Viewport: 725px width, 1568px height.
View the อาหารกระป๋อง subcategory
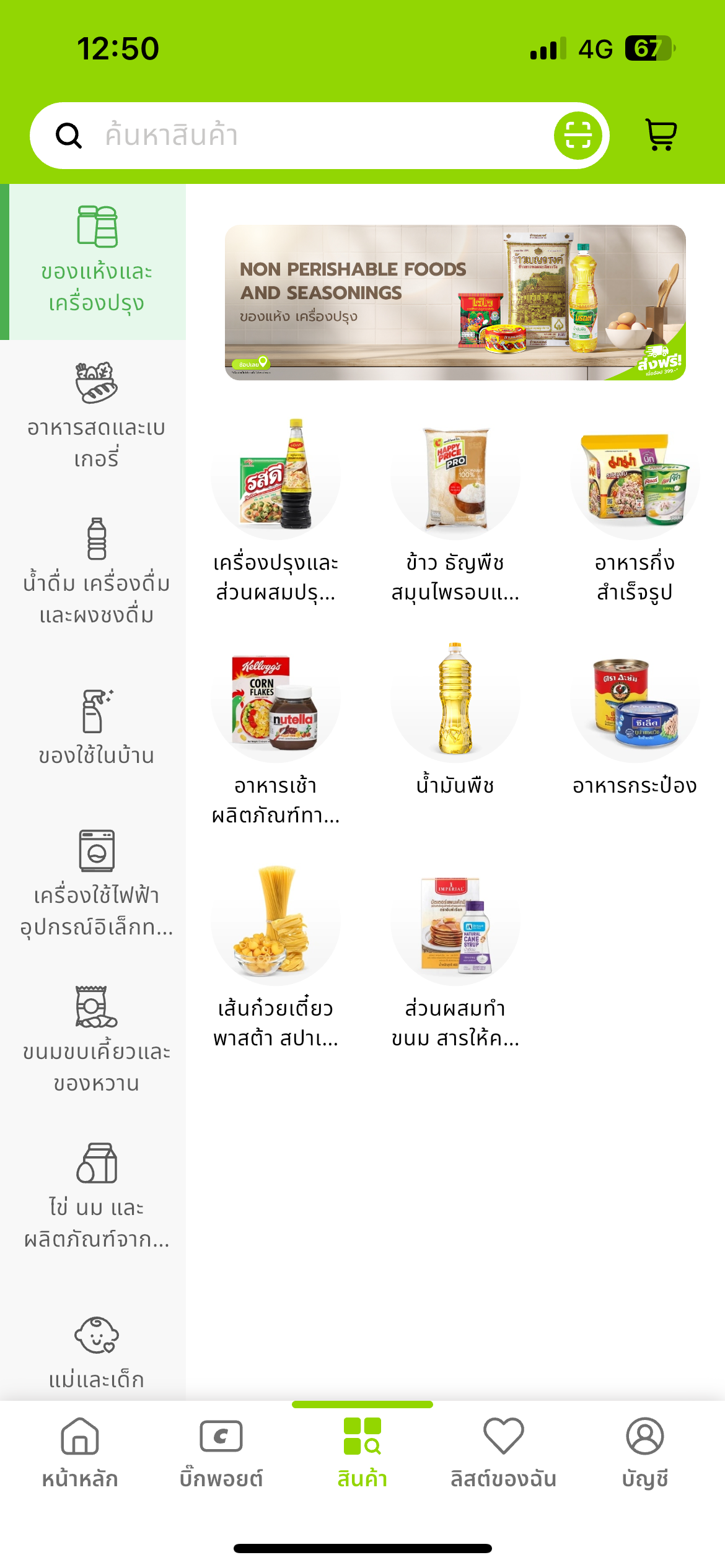pos(635,718)
